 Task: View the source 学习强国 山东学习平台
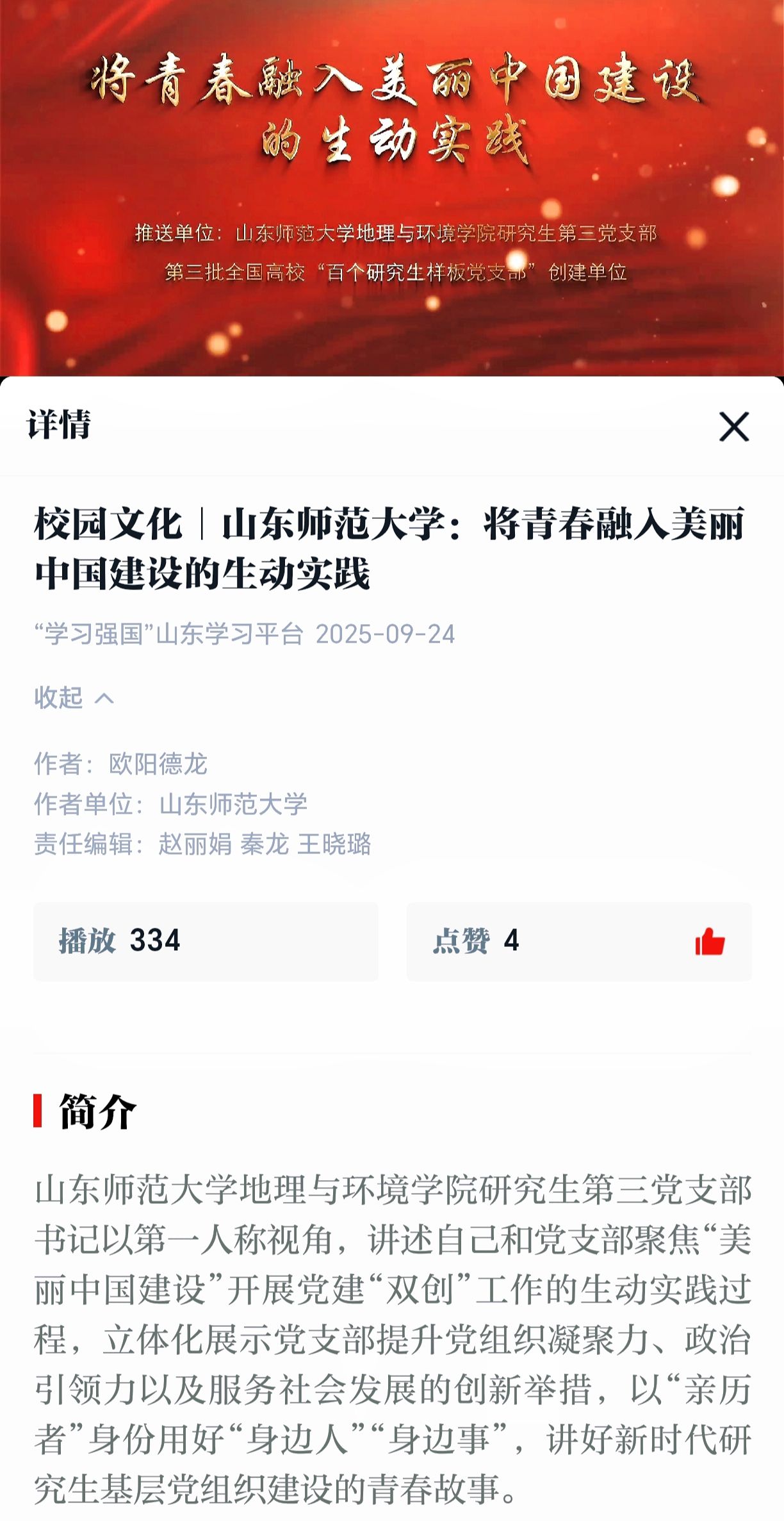tap(167, 633)
